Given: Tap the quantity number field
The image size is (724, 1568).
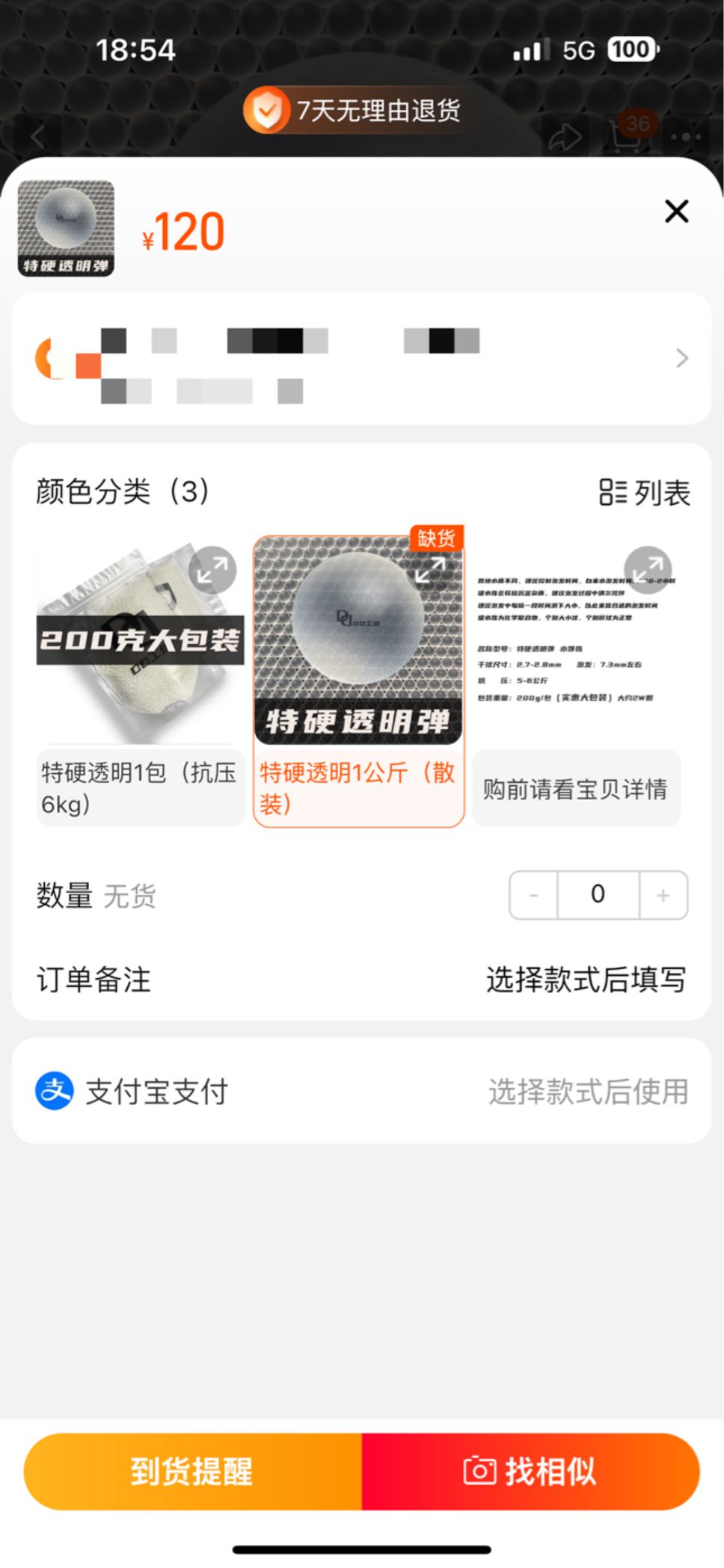Looking at the screenshot, I should 598,895.
